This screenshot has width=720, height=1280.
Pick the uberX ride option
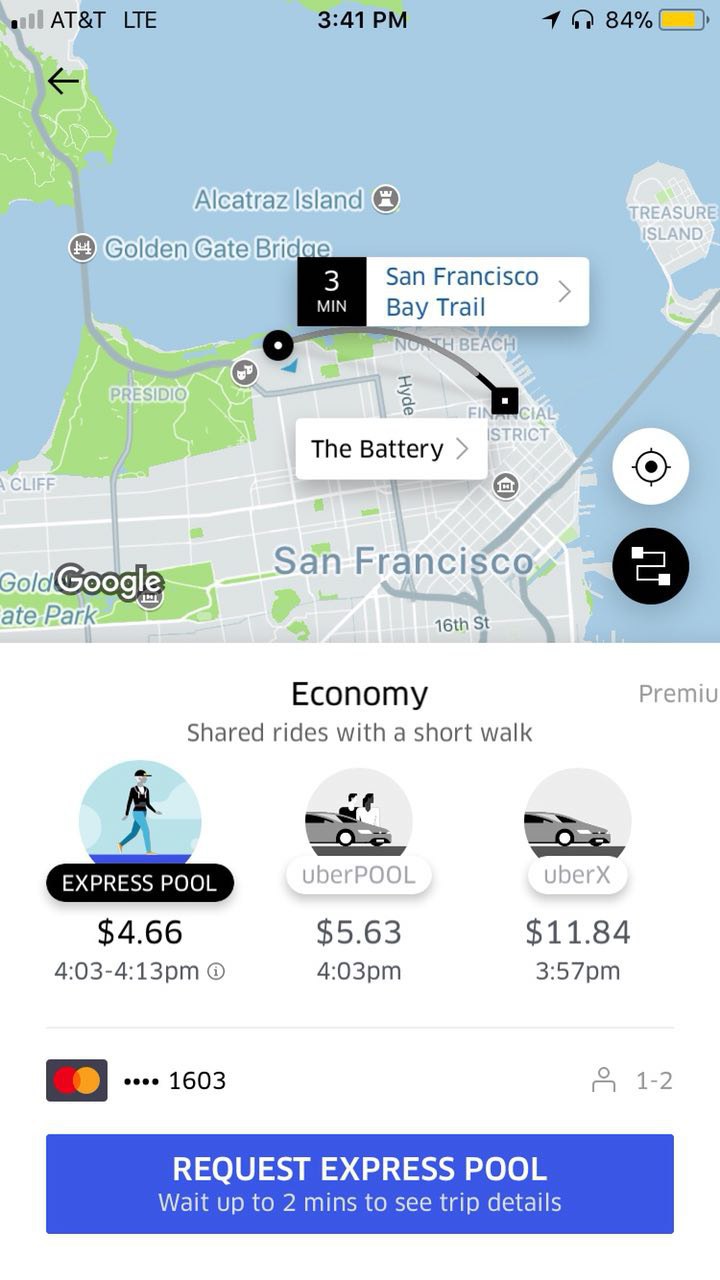(578, 830)
